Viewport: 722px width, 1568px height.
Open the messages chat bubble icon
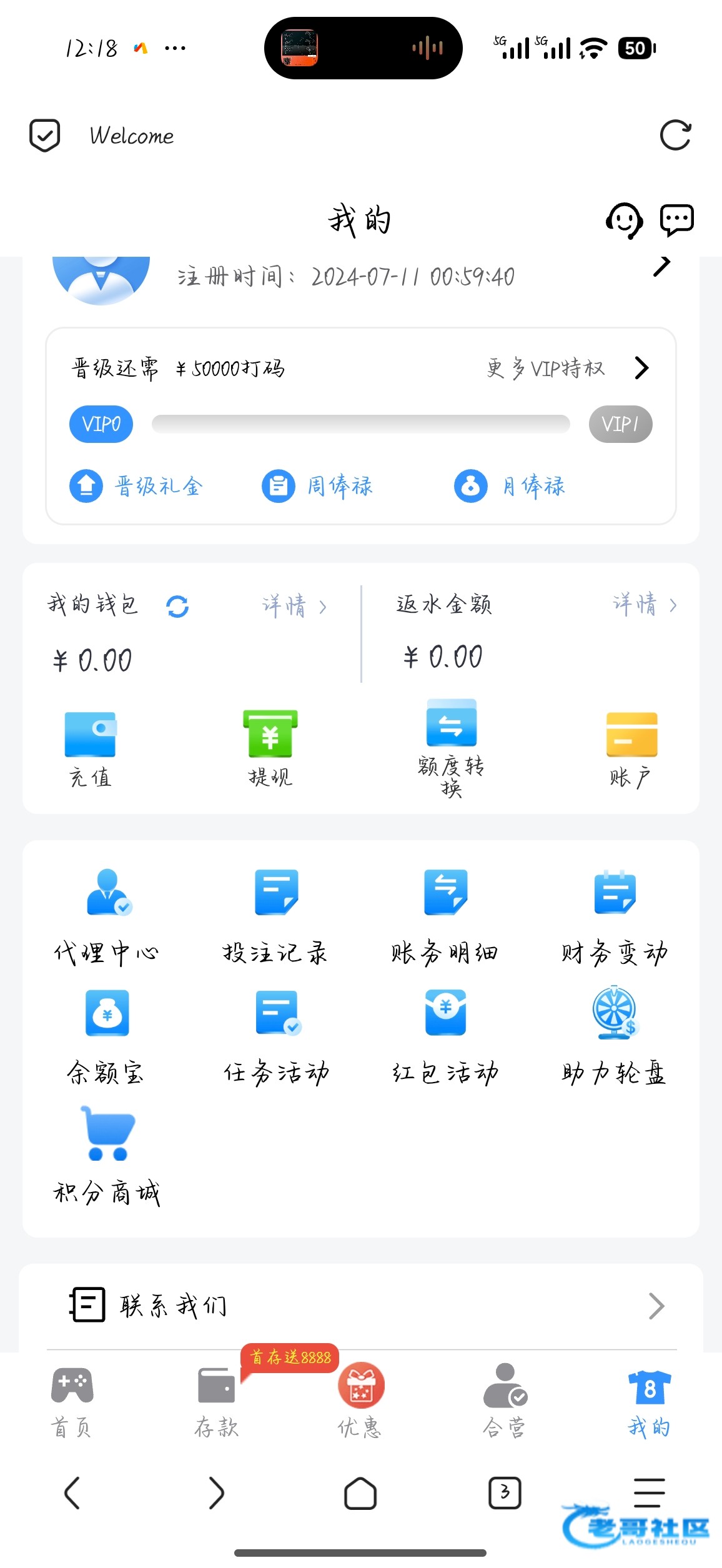677,220
